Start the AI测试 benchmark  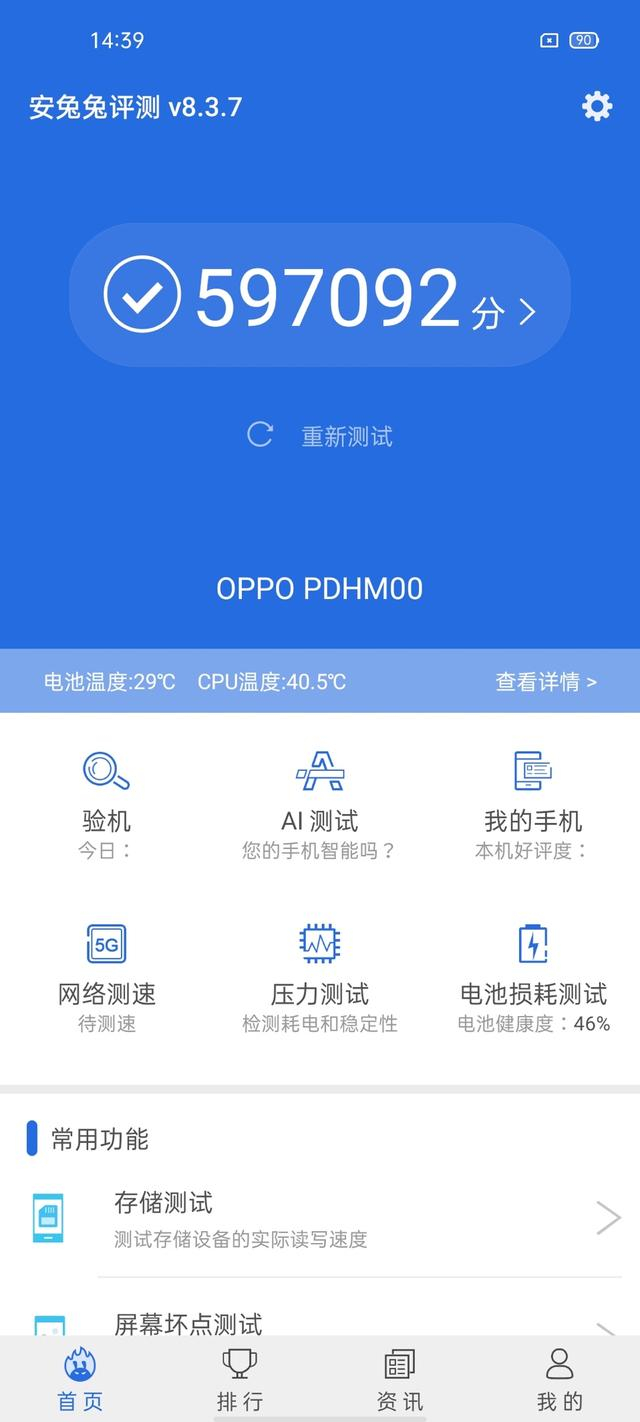[320, 804]
